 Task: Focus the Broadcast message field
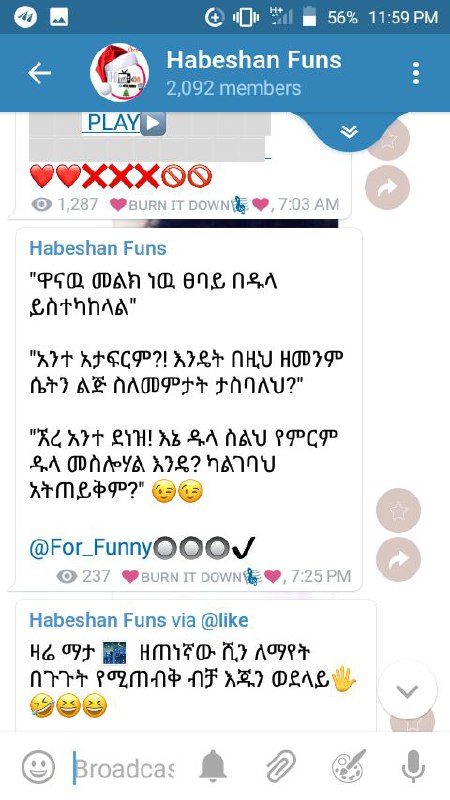click(123, 767)
